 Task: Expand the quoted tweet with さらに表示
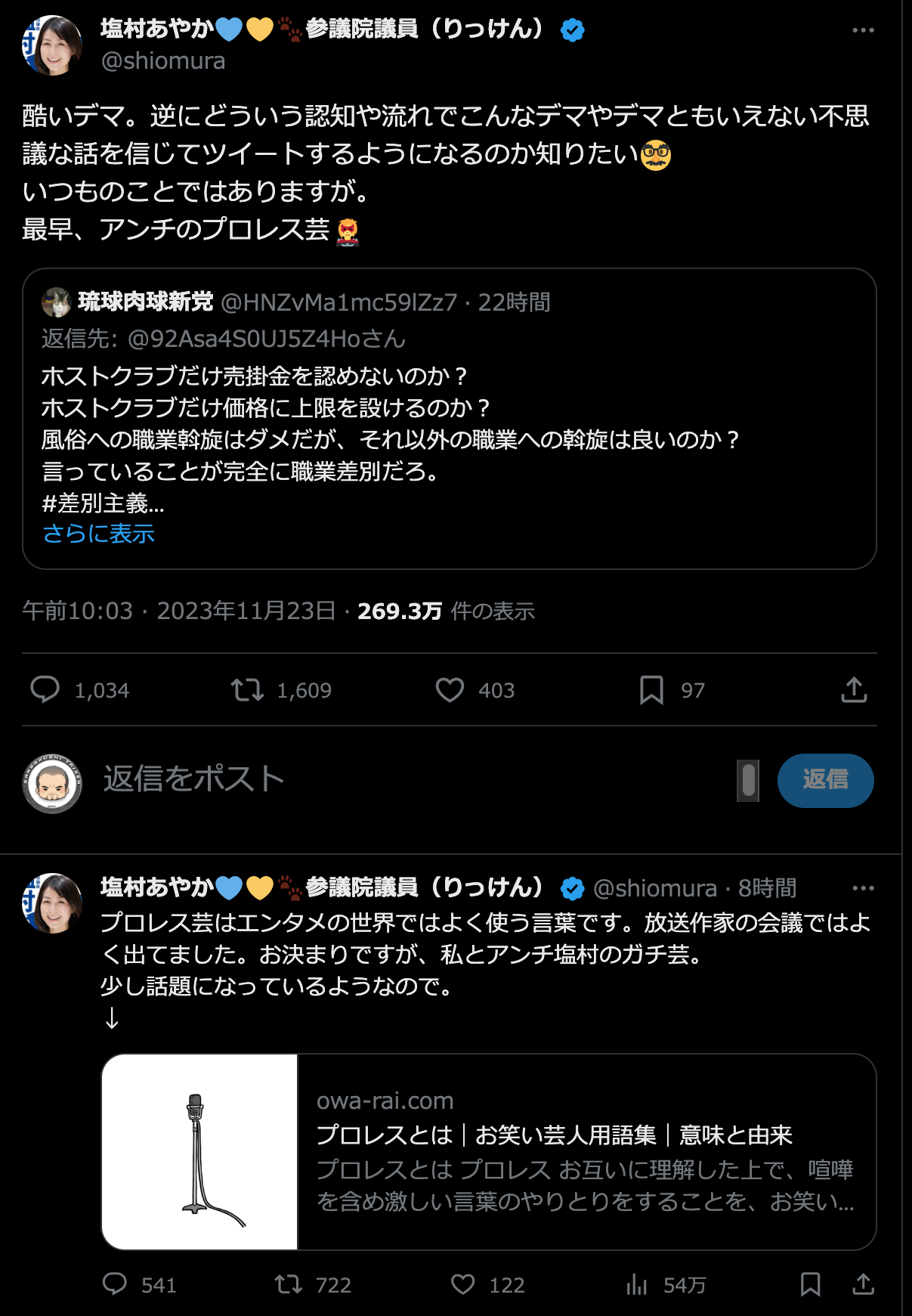pos(99,534)
